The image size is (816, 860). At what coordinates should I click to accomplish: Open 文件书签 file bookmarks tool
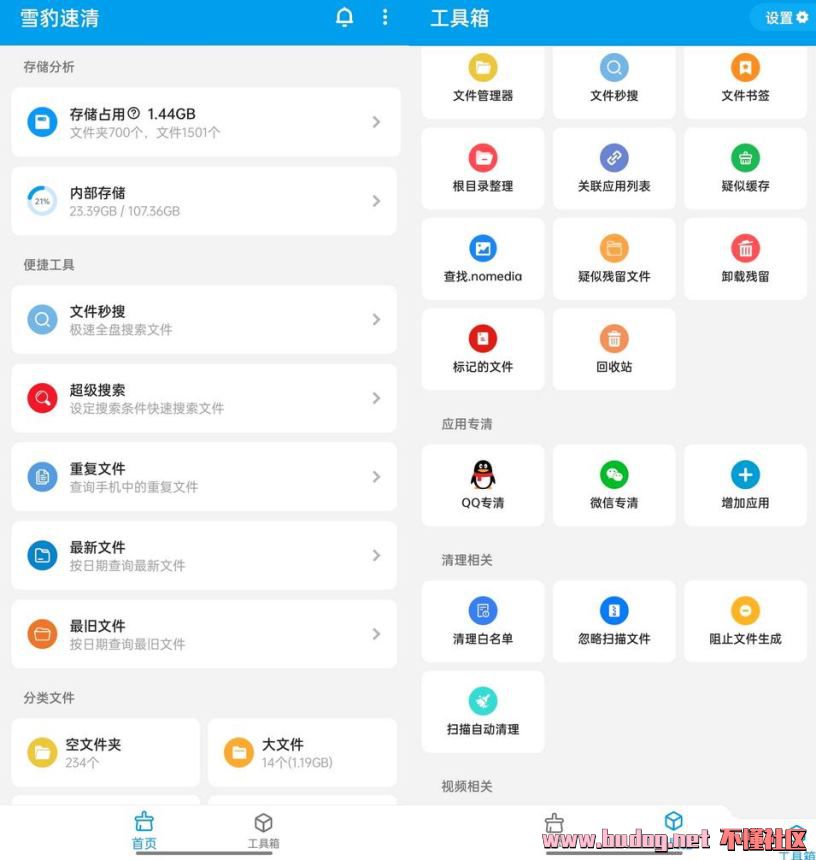[x=745, y=79]
